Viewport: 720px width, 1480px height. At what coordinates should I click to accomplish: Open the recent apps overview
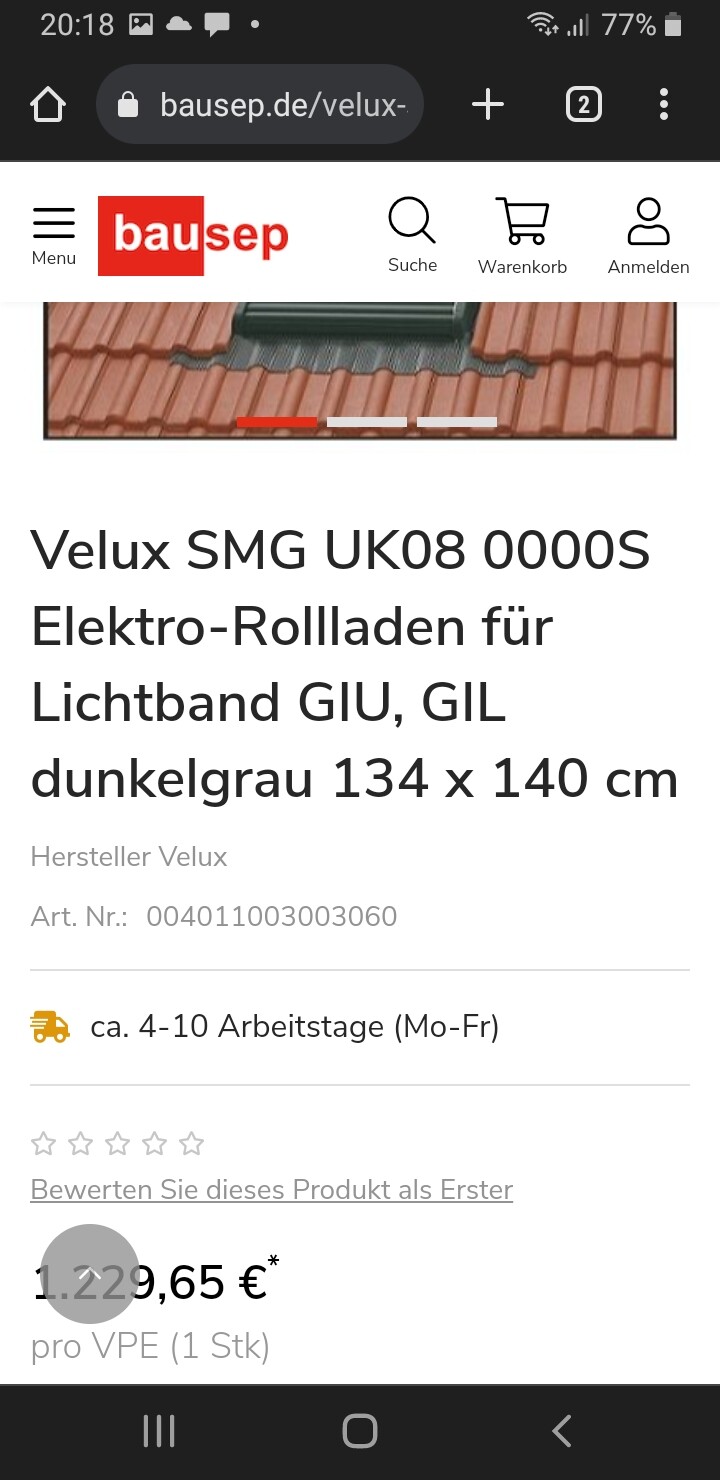159,1431
